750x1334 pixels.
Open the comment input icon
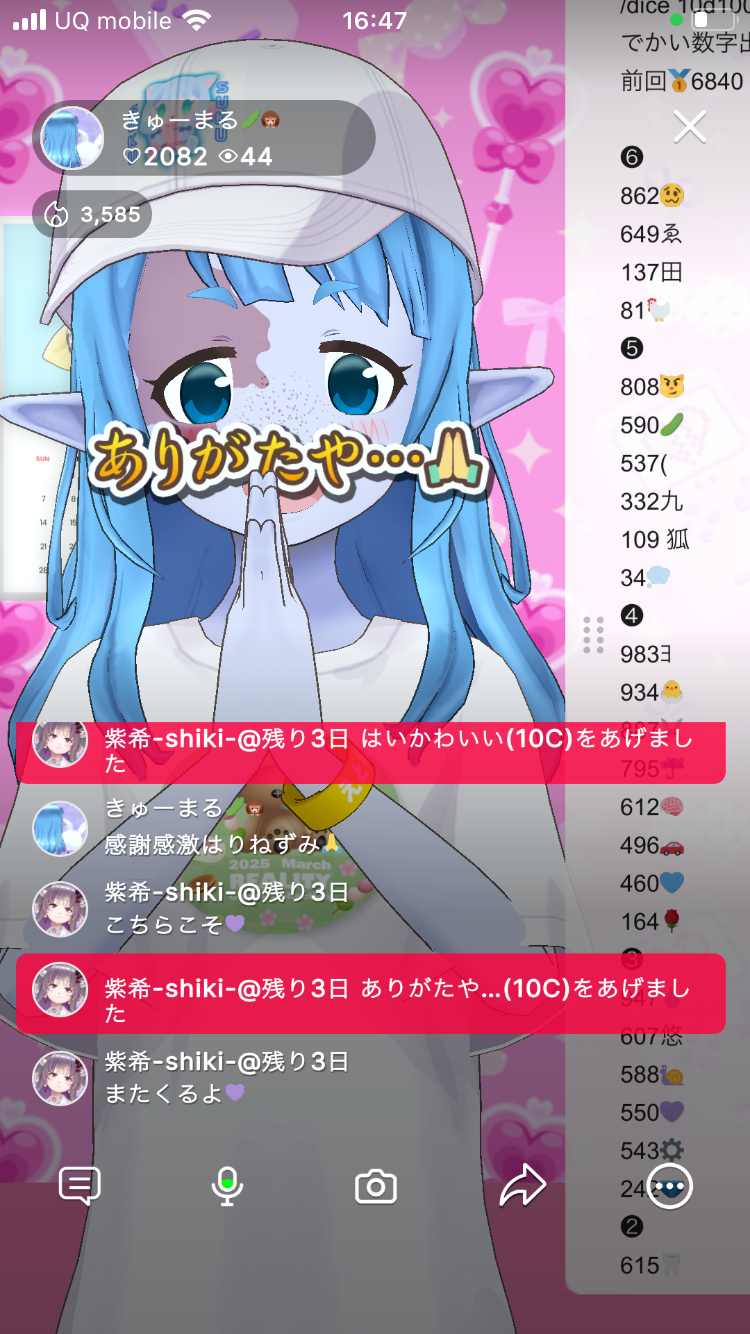coord(79,1187)
